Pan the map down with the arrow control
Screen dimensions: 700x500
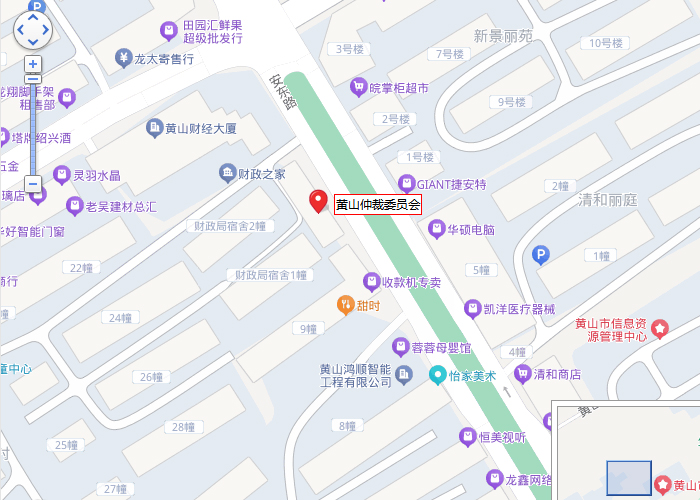click(32, 44)
